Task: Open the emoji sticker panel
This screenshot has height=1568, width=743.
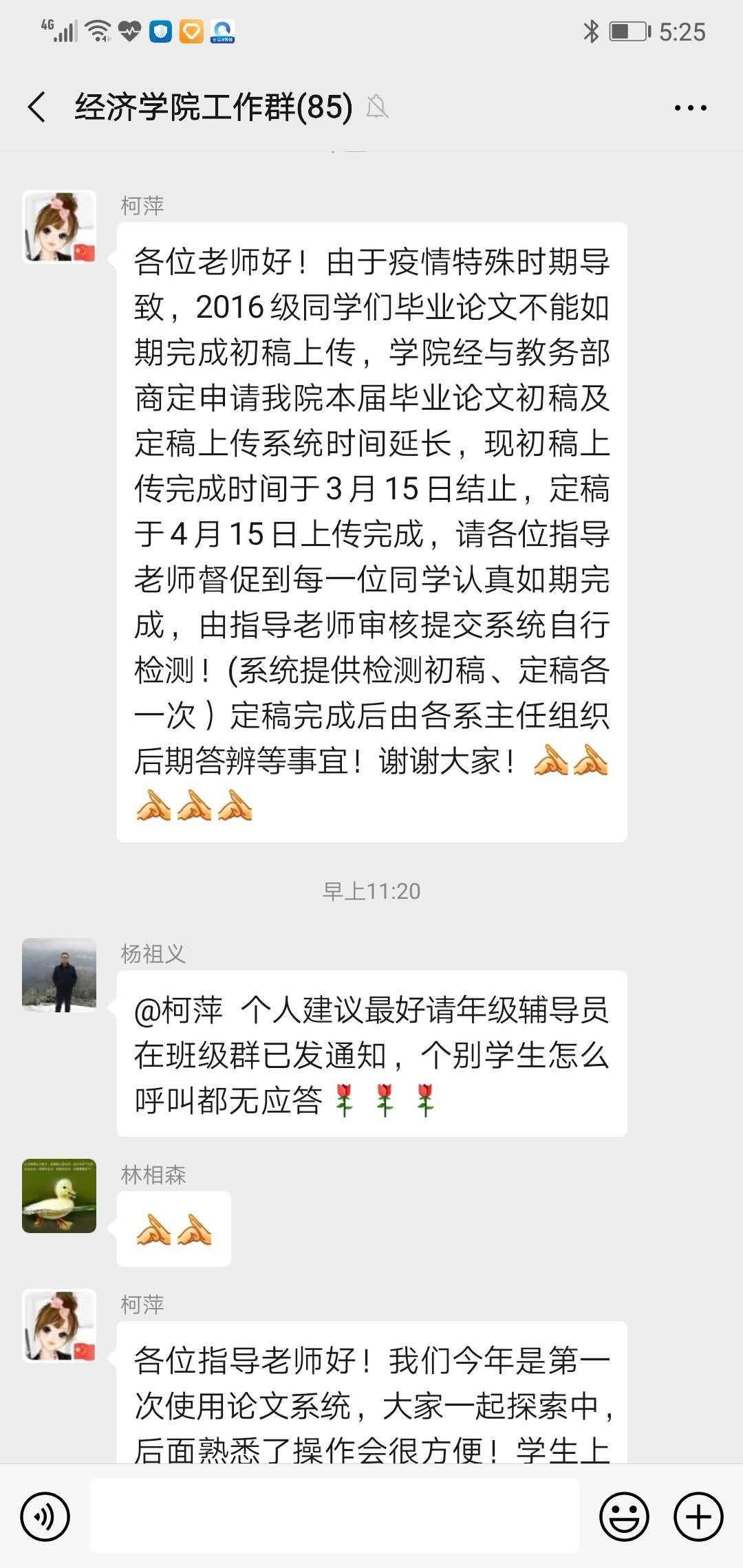Action: [x=624, y=1516]
